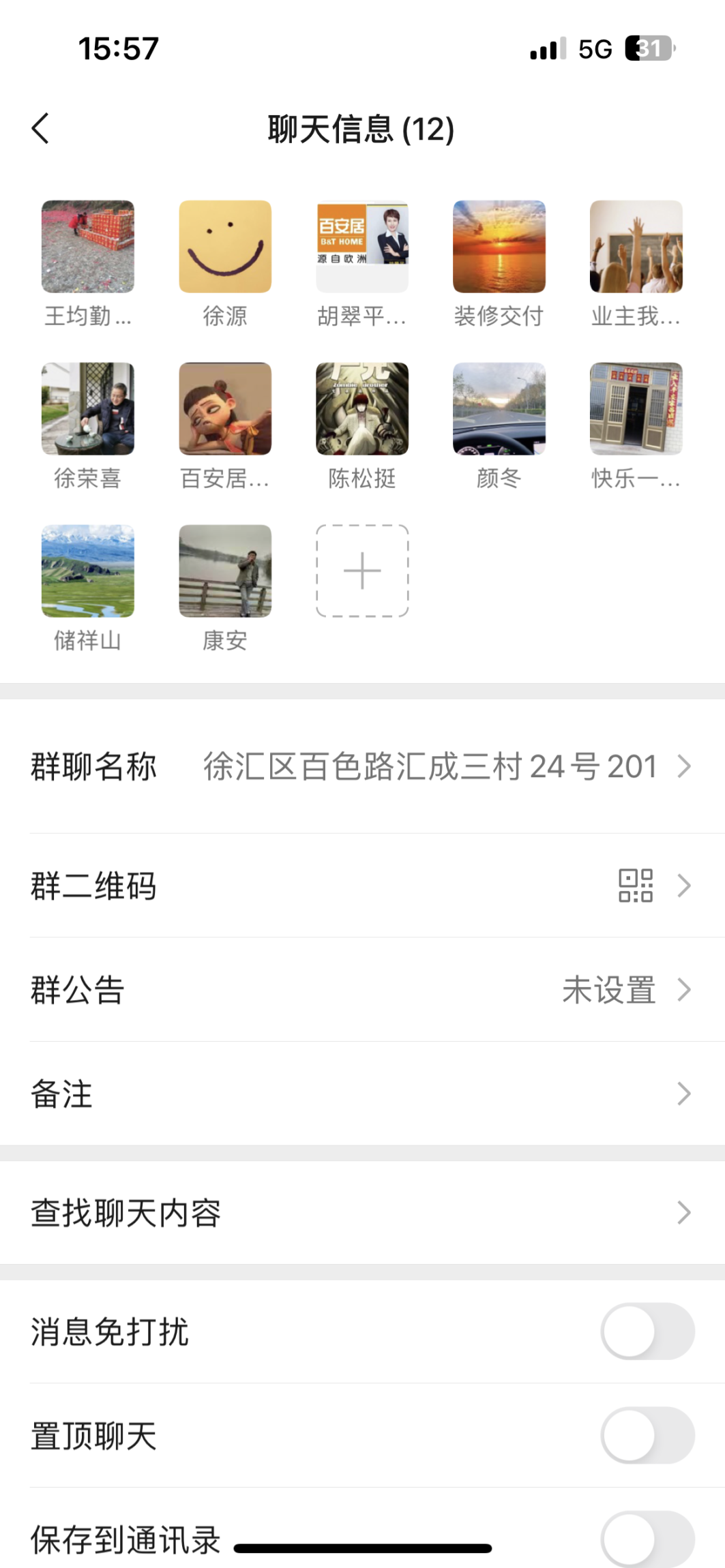Tap member 颜冬's avatar
This screenshot has width=725, height=1568.
tap(499, 409)
